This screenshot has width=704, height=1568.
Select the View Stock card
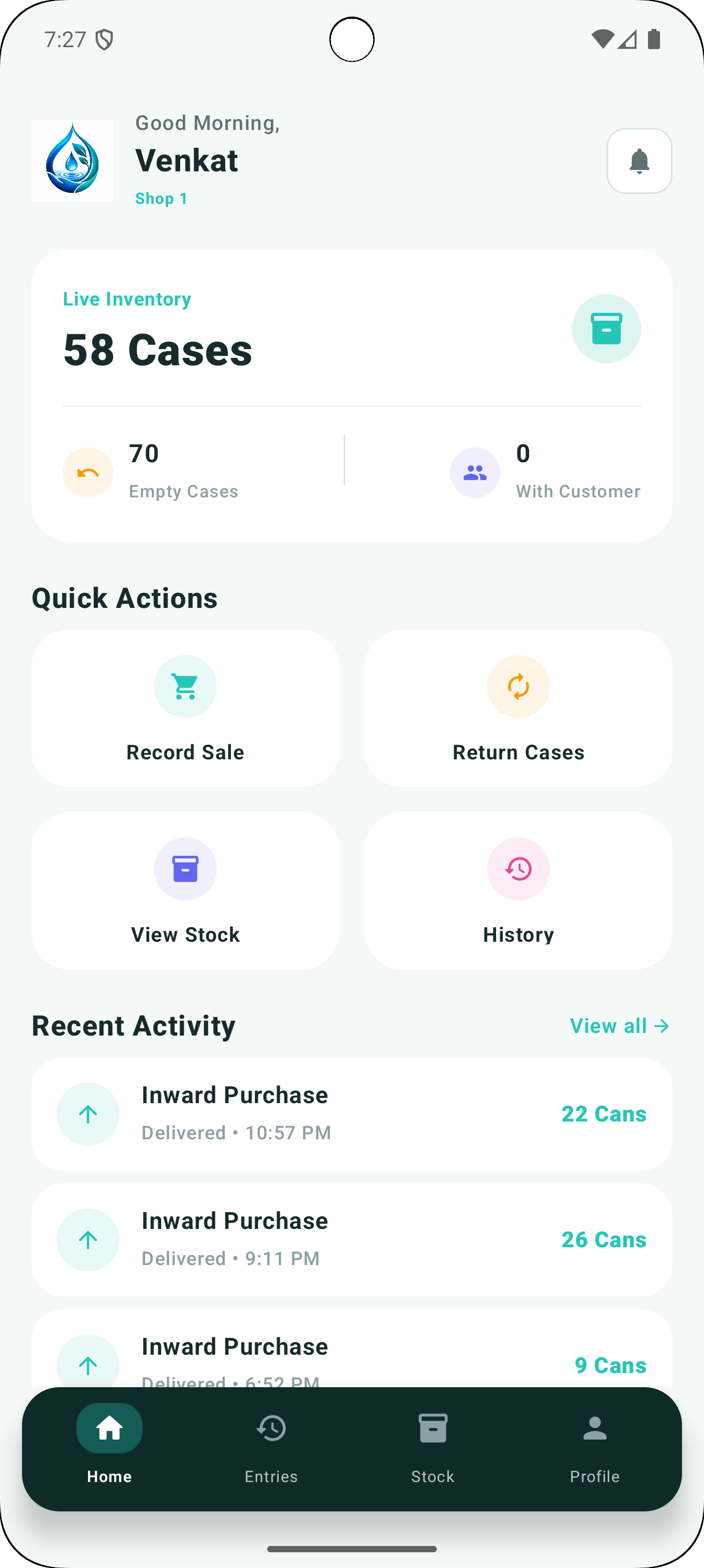[185, 890]
